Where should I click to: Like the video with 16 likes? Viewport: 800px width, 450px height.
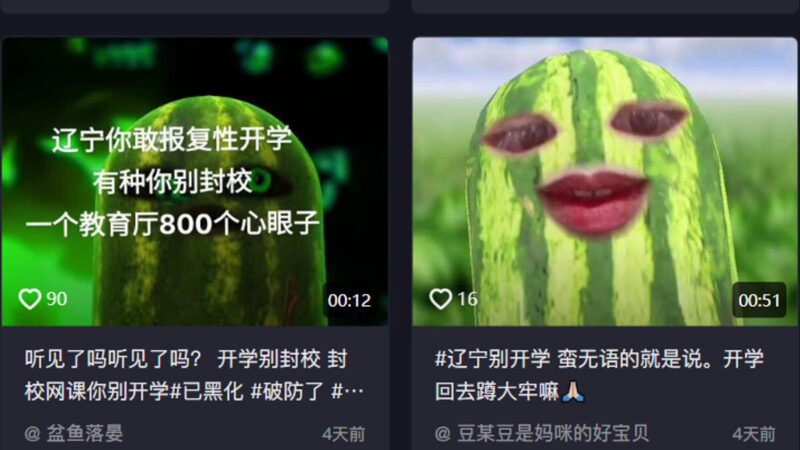pos(442,299)
